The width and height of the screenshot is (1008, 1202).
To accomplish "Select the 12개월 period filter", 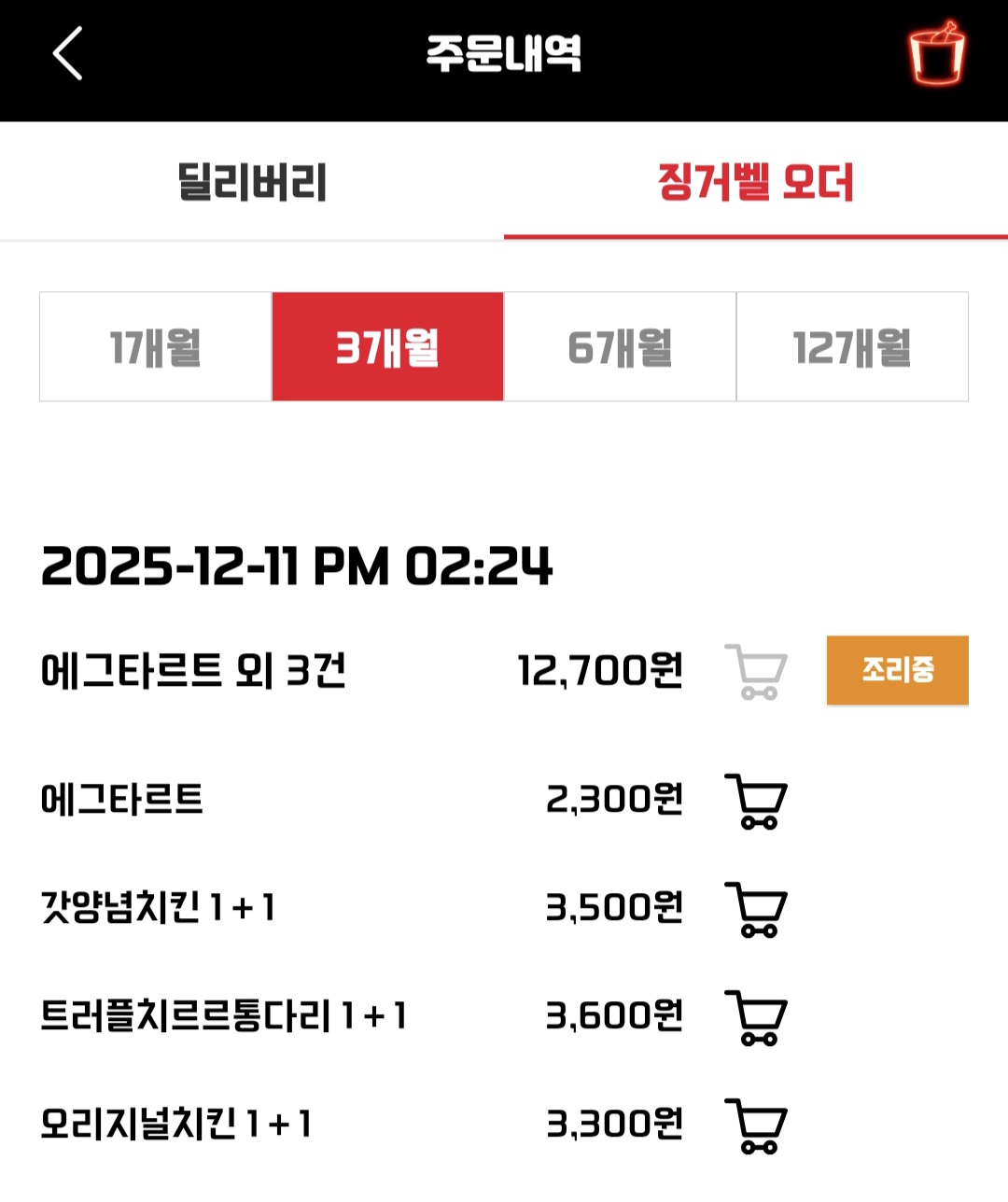I will [x=852, y=347].
